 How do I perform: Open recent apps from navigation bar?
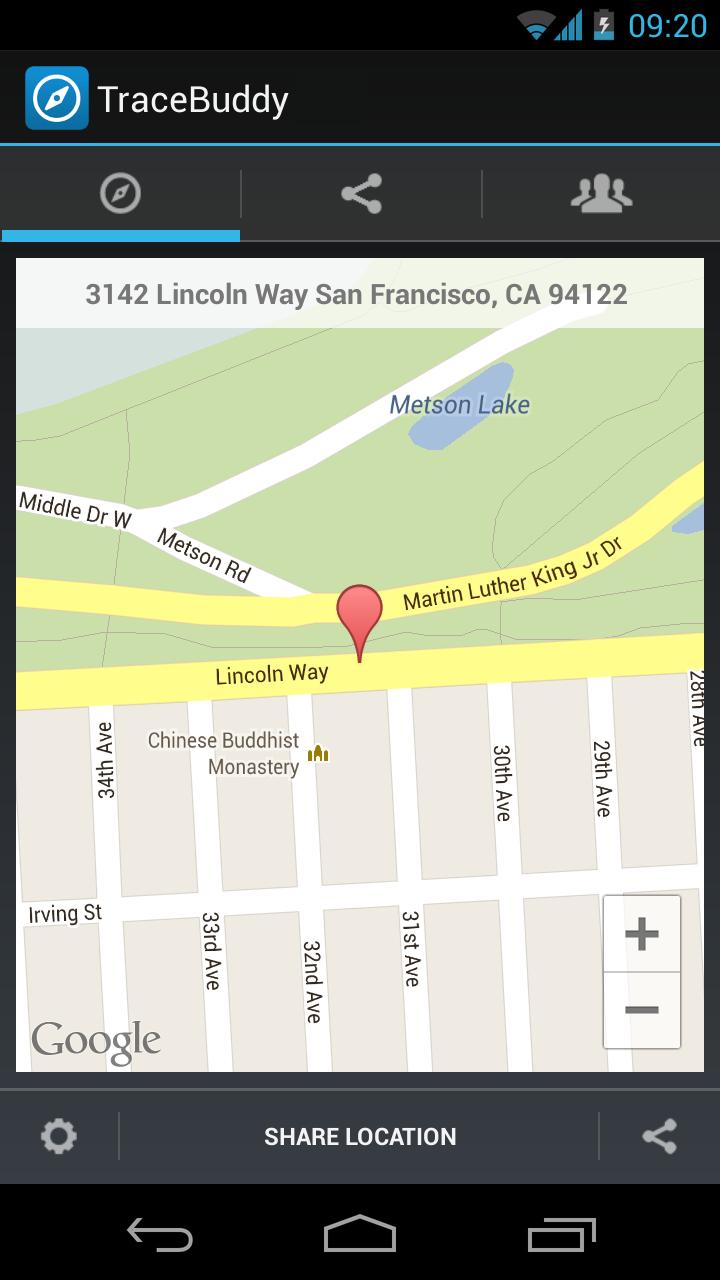(x=561, y=1234)
